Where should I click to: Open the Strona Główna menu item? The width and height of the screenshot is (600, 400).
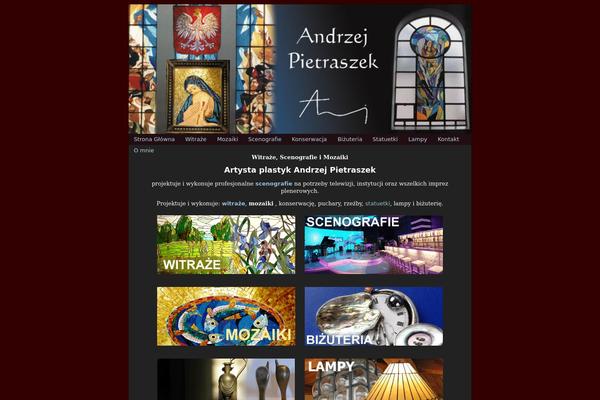point(154,139)
